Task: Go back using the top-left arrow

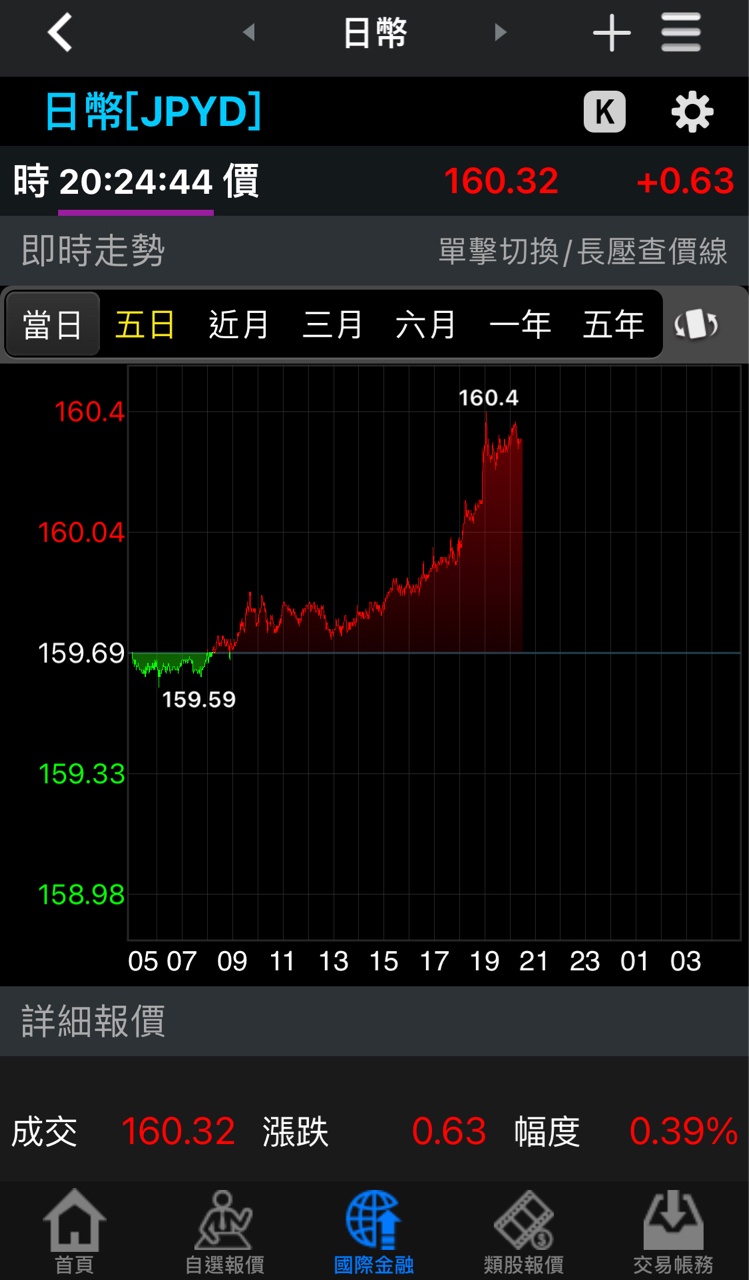Action: (61, 34)
